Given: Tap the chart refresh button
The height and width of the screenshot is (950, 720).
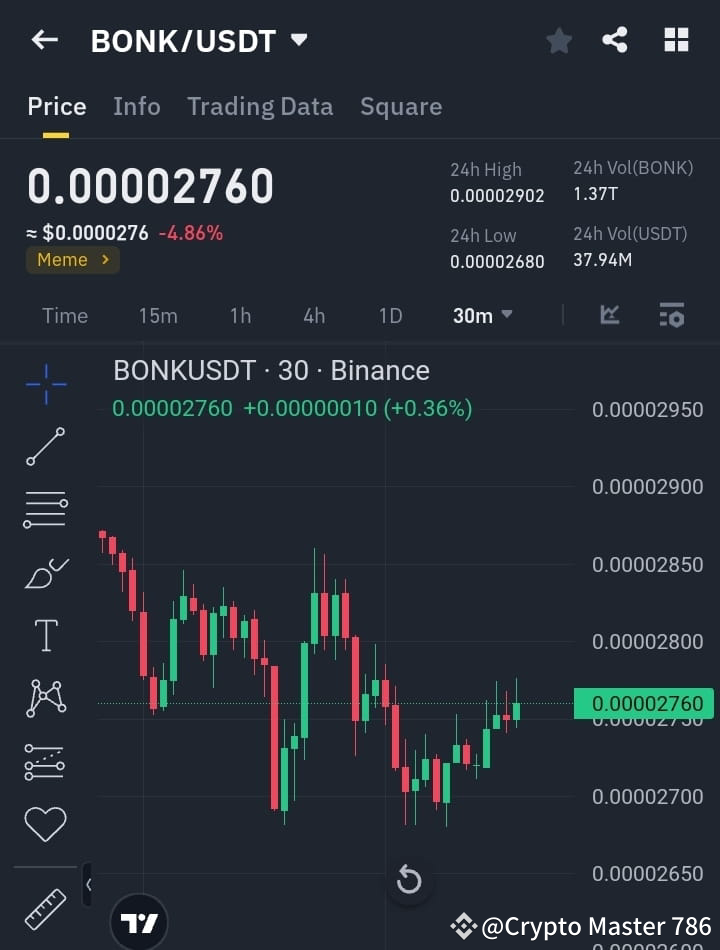Looking at the screenshot, I should (409, 879).
